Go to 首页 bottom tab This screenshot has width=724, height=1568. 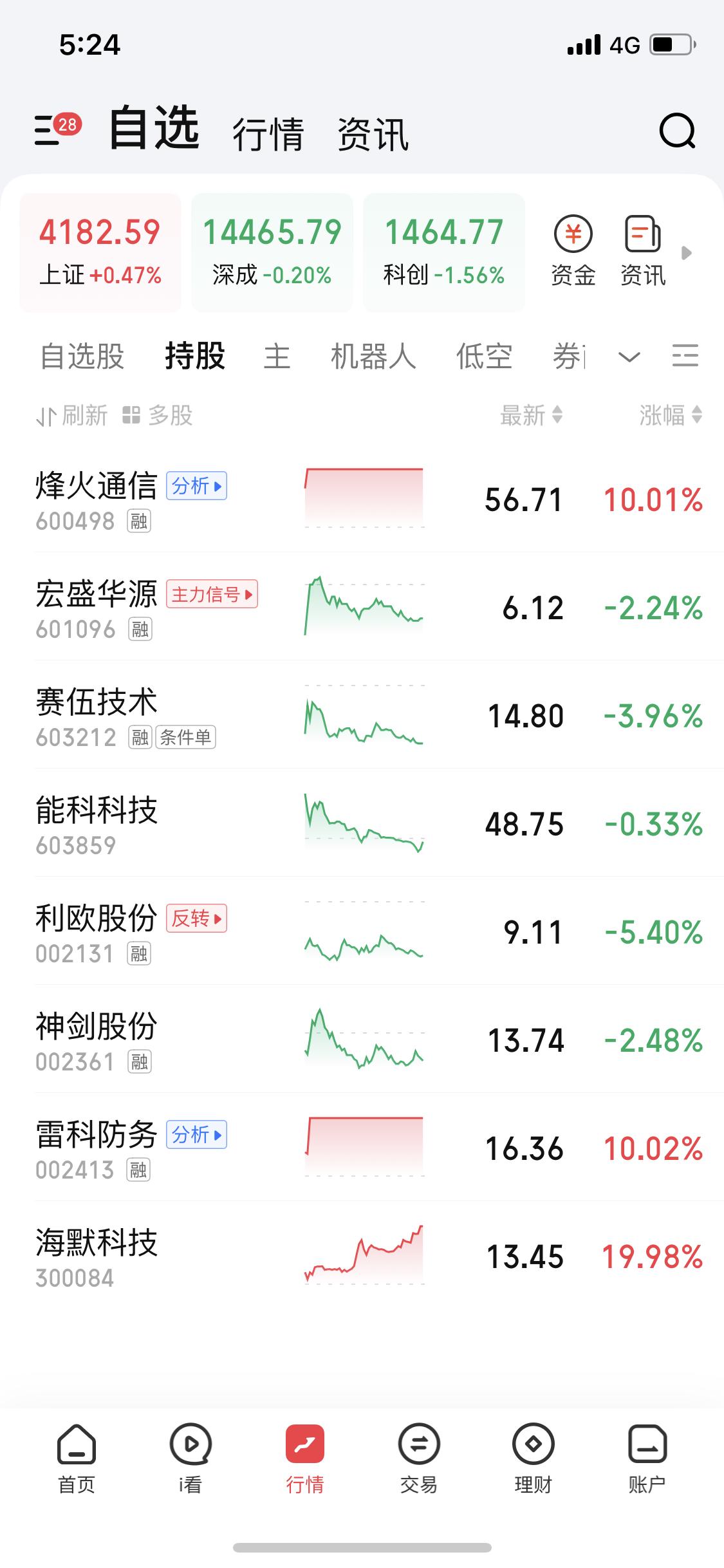(x=77, y=1459)
